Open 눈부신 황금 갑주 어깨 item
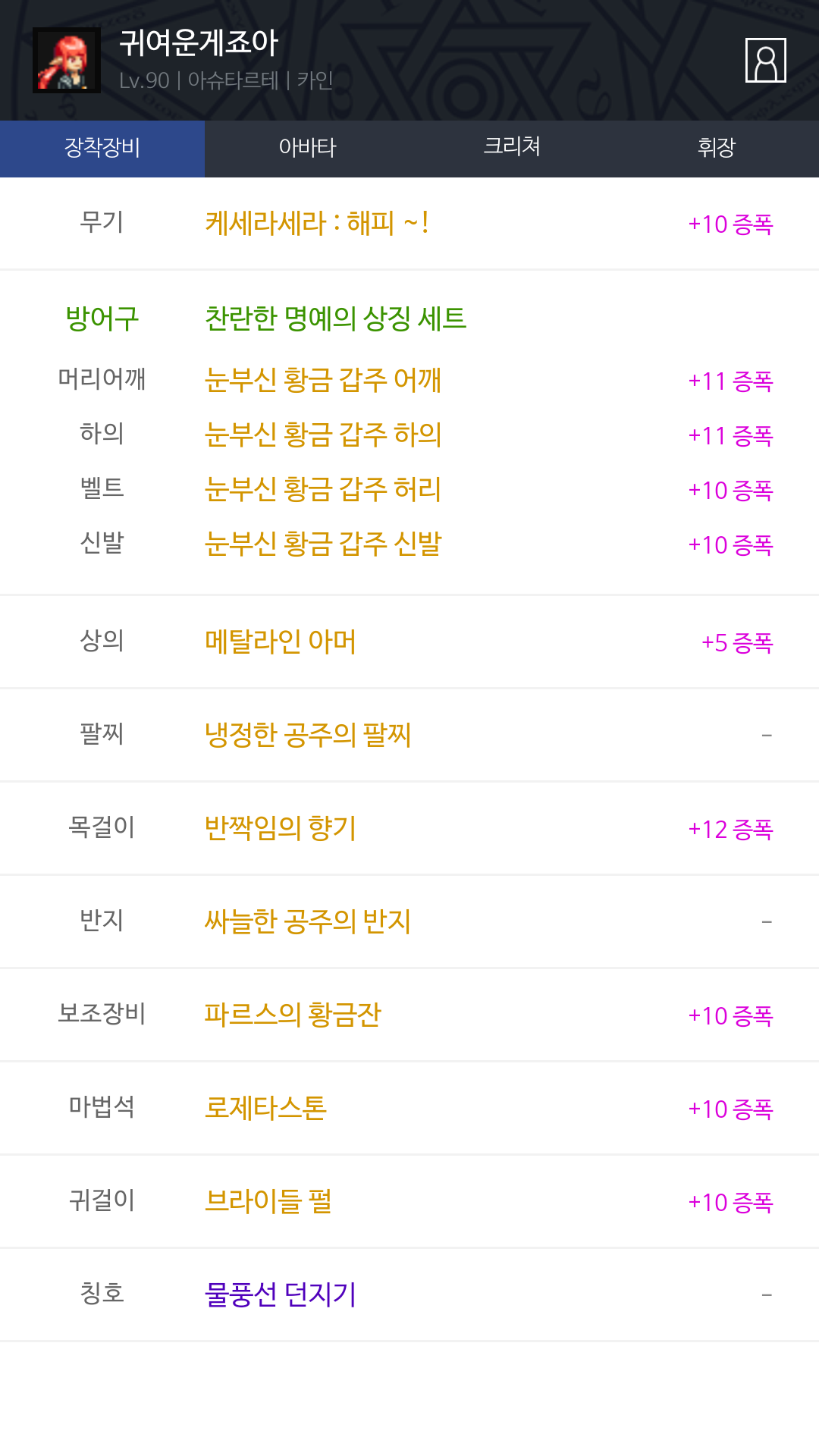This screenshot has height=1456, width=819. (x=323, y=380)
